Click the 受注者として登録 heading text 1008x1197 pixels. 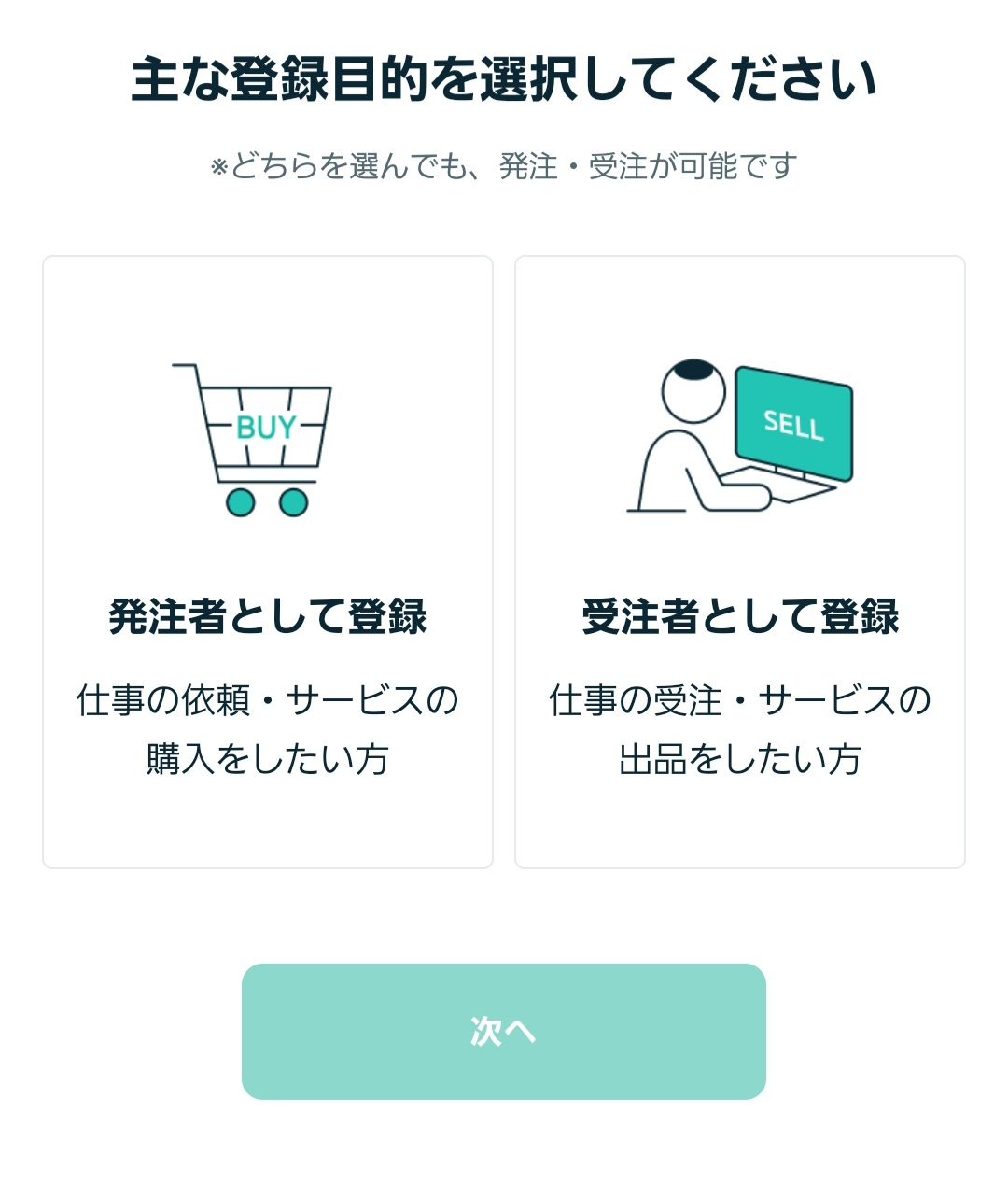pyautogui.click(x=740, y=616)
